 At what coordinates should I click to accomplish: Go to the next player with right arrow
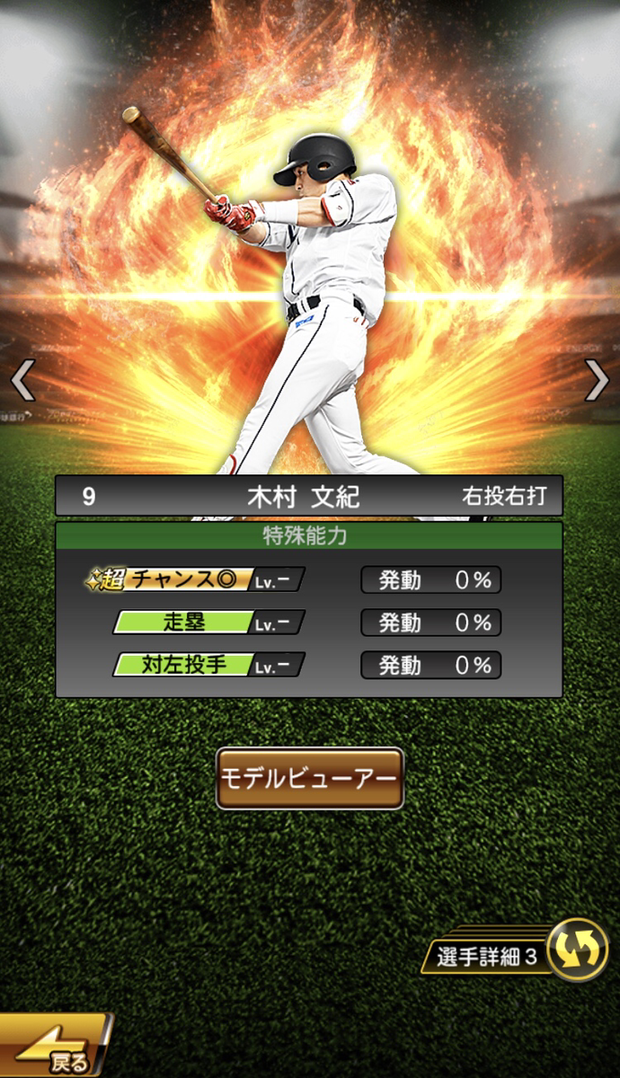tap(597, 380)
